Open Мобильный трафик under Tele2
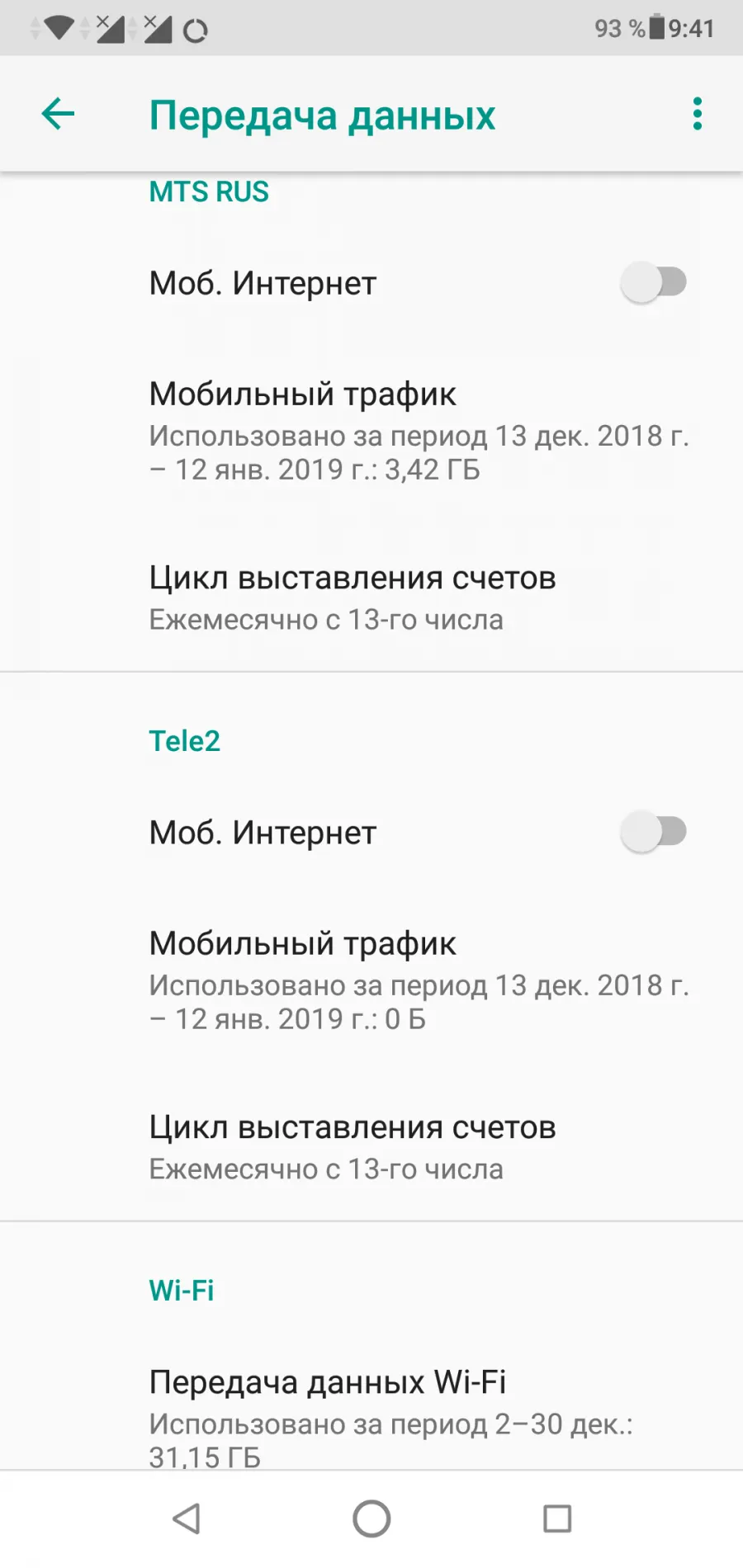Viewport: 743px width, 1568px height. (x=371, y=980)
